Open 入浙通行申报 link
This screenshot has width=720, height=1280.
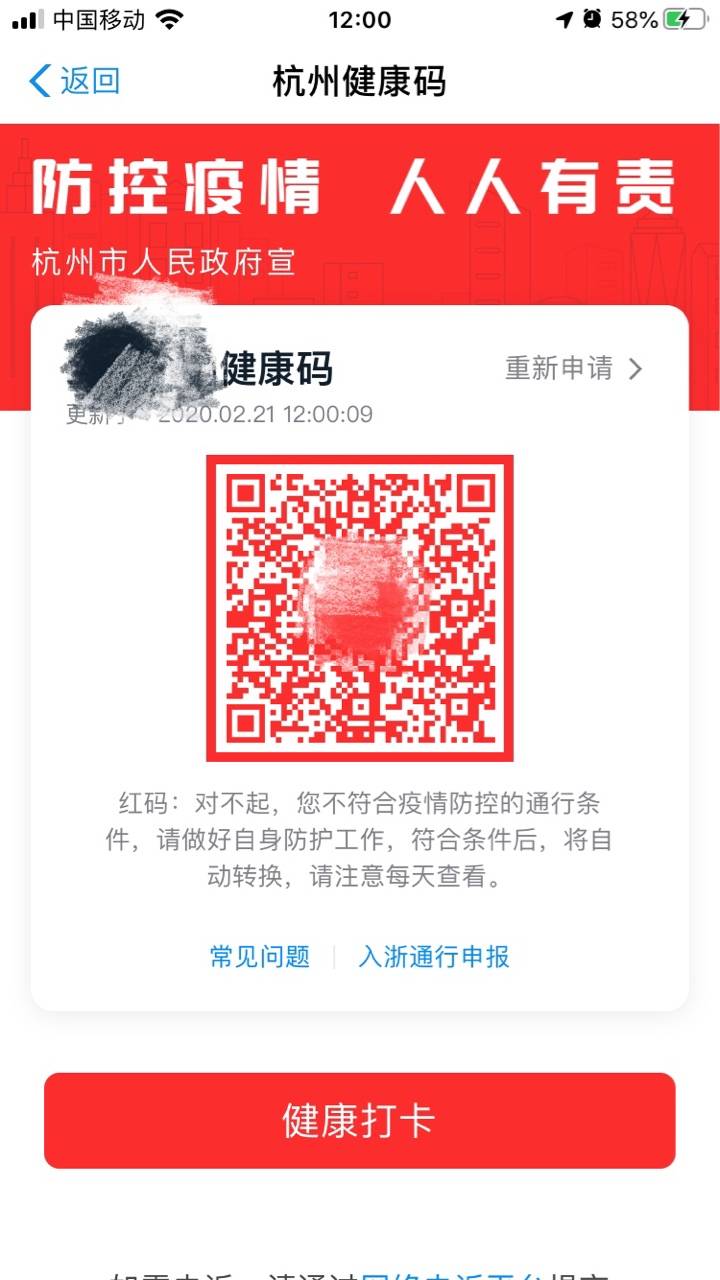pyautogui.click(x=434, y=956)
